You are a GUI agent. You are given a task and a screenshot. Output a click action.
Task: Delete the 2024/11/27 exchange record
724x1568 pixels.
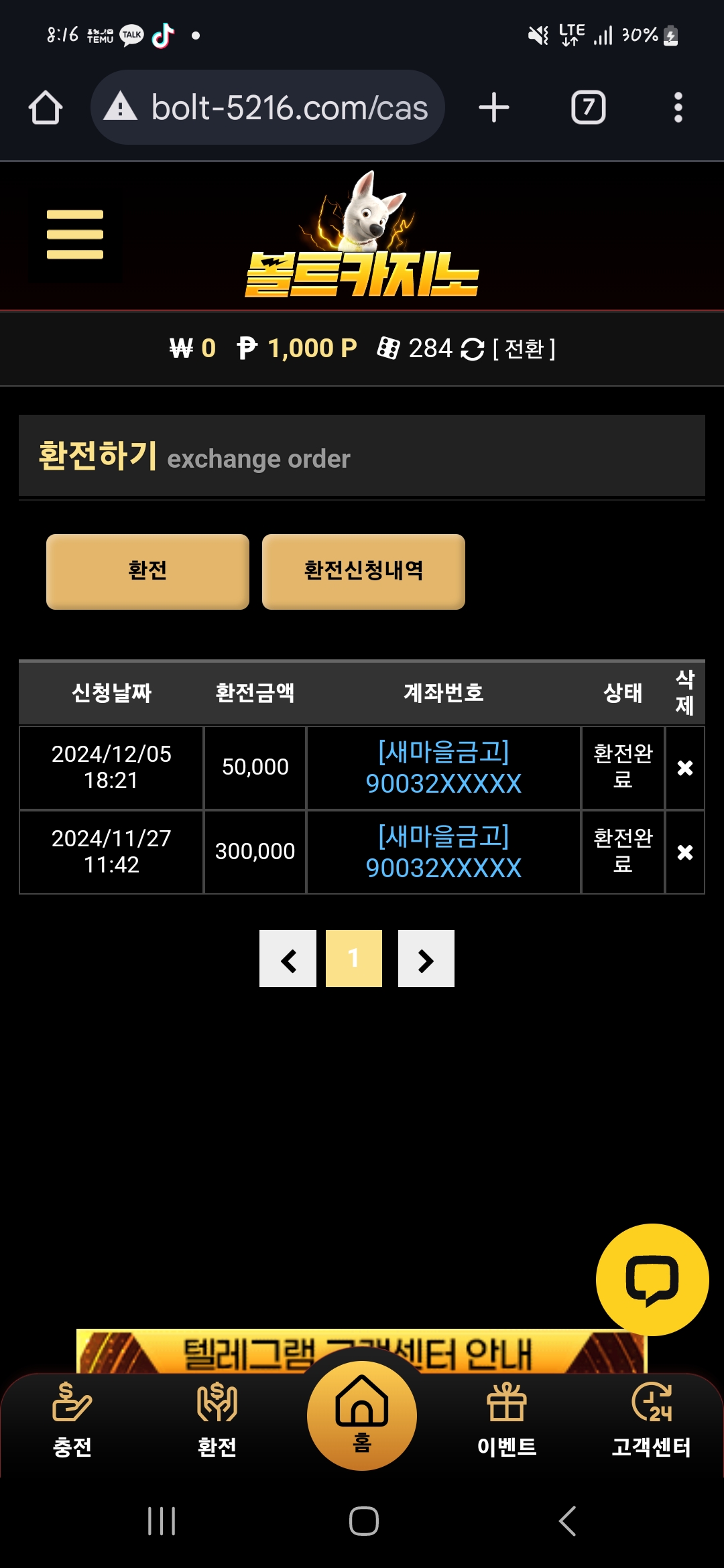[684, 852]
